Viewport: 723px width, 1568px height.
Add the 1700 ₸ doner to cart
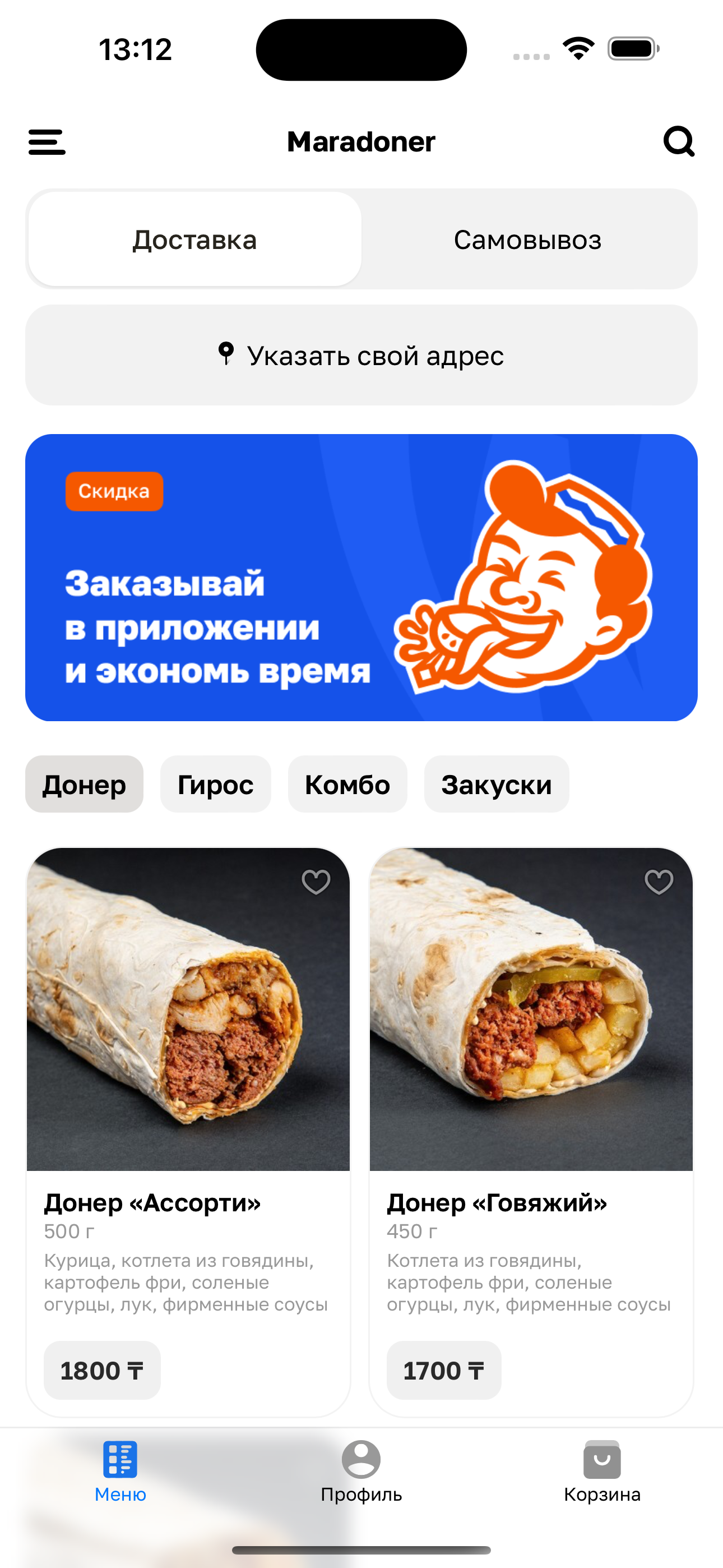click(444, 1370)
